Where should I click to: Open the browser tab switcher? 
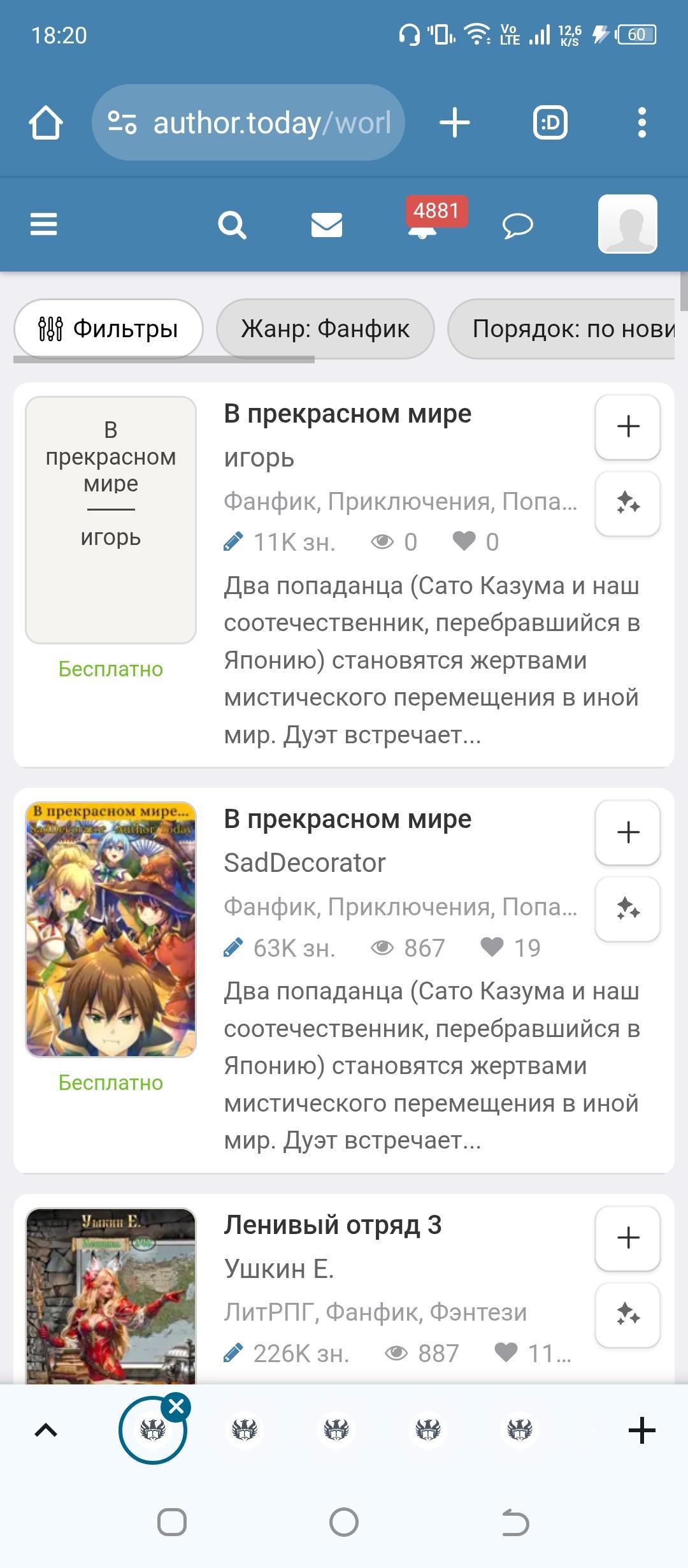pyautogui.click(x=550, y=122)
